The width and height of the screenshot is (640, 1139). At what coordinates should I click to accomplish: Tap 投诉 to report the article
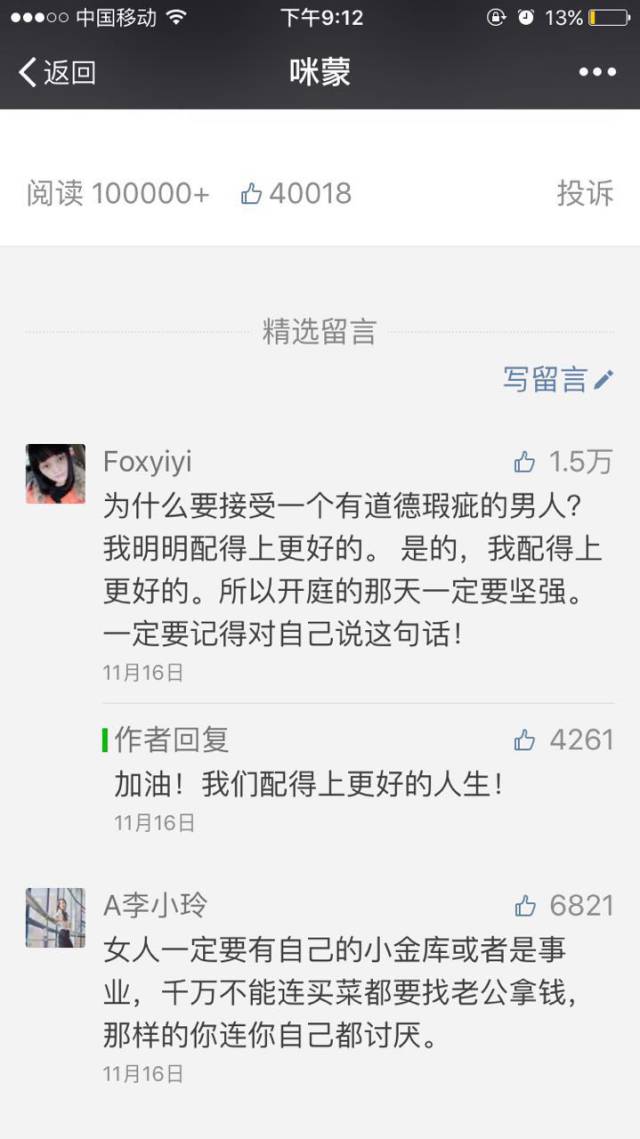coord(584,193)
